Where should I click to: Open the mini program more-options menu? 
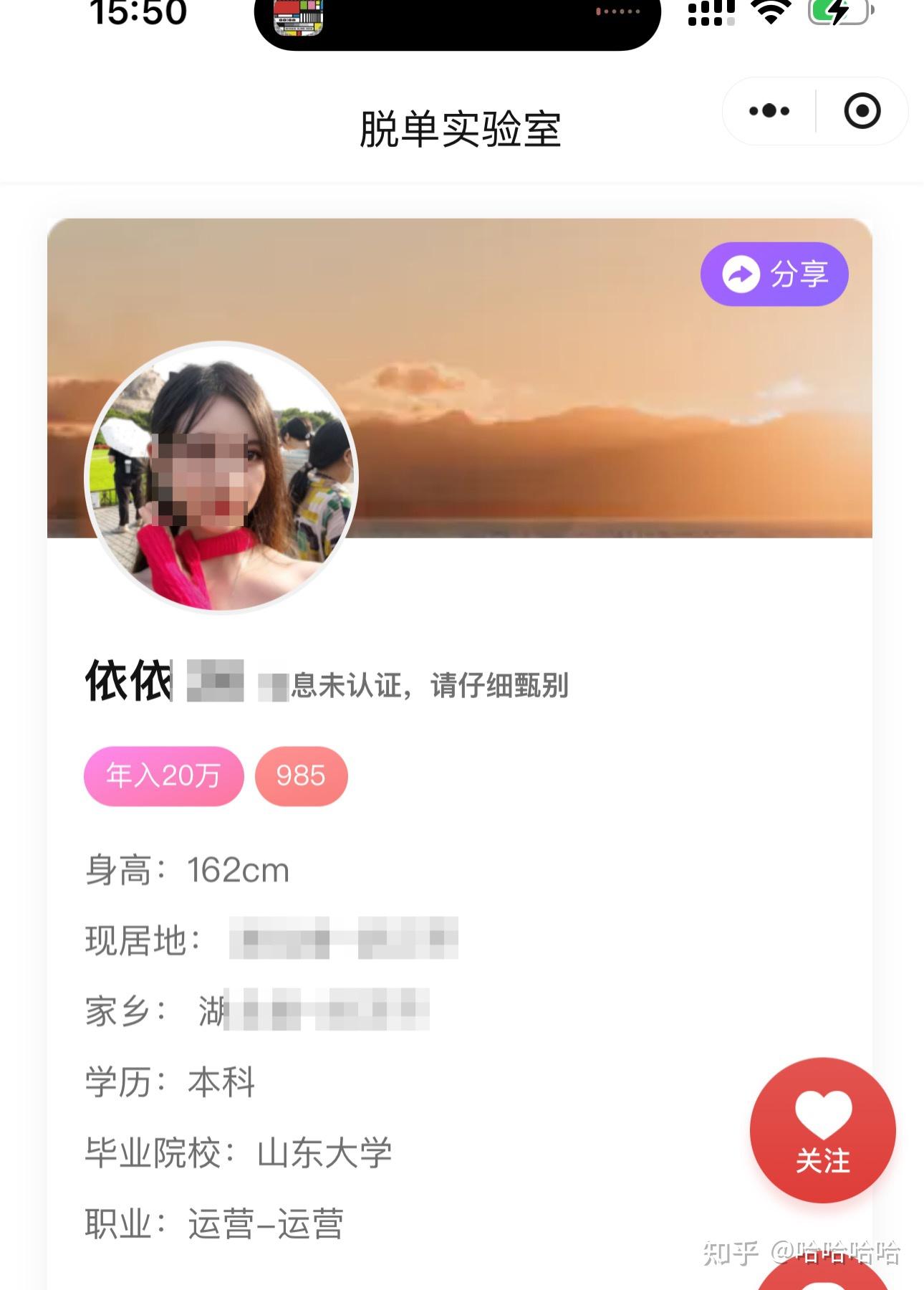point(769,111)
